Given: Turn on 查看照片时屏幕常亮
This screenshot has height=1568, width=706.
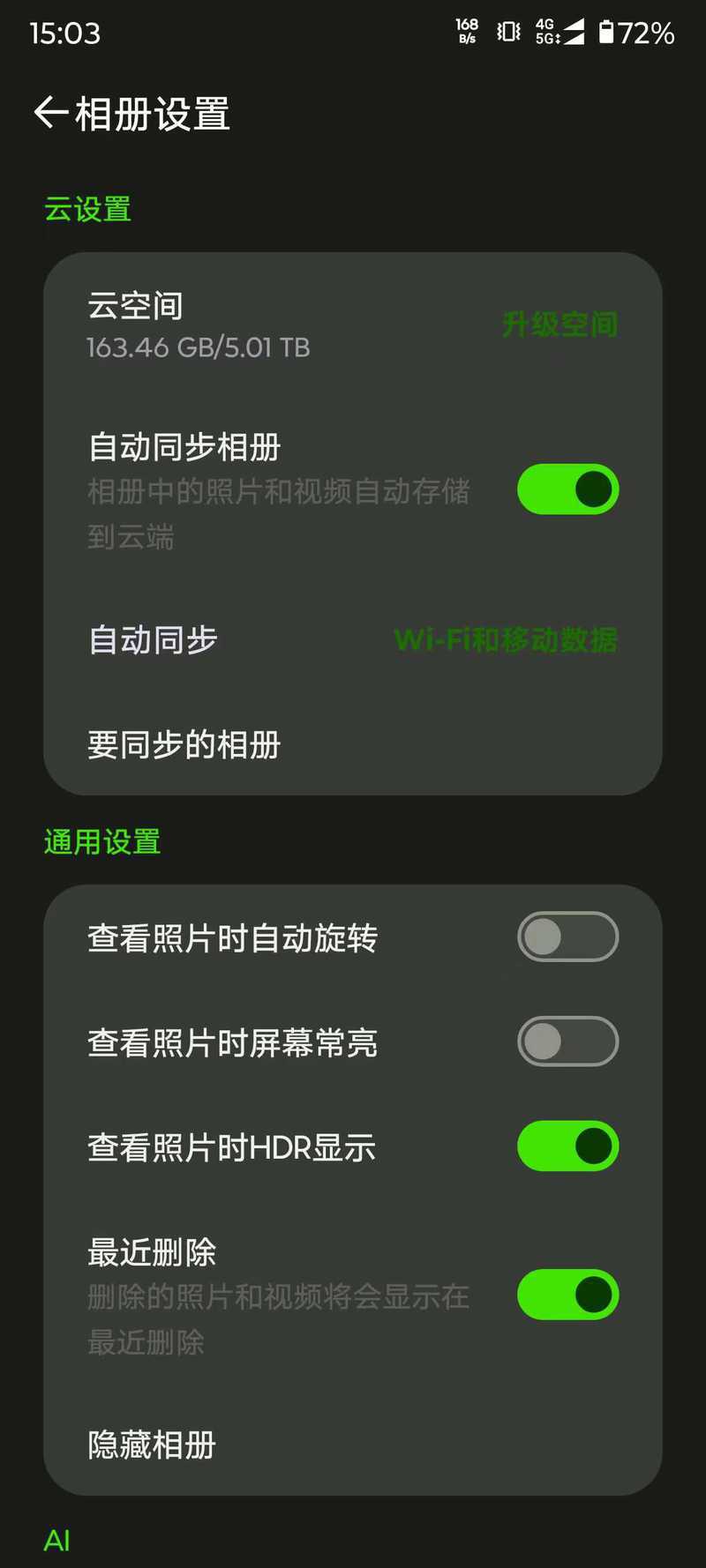Looking at the screenshot, I should [x=567, y=1042].
